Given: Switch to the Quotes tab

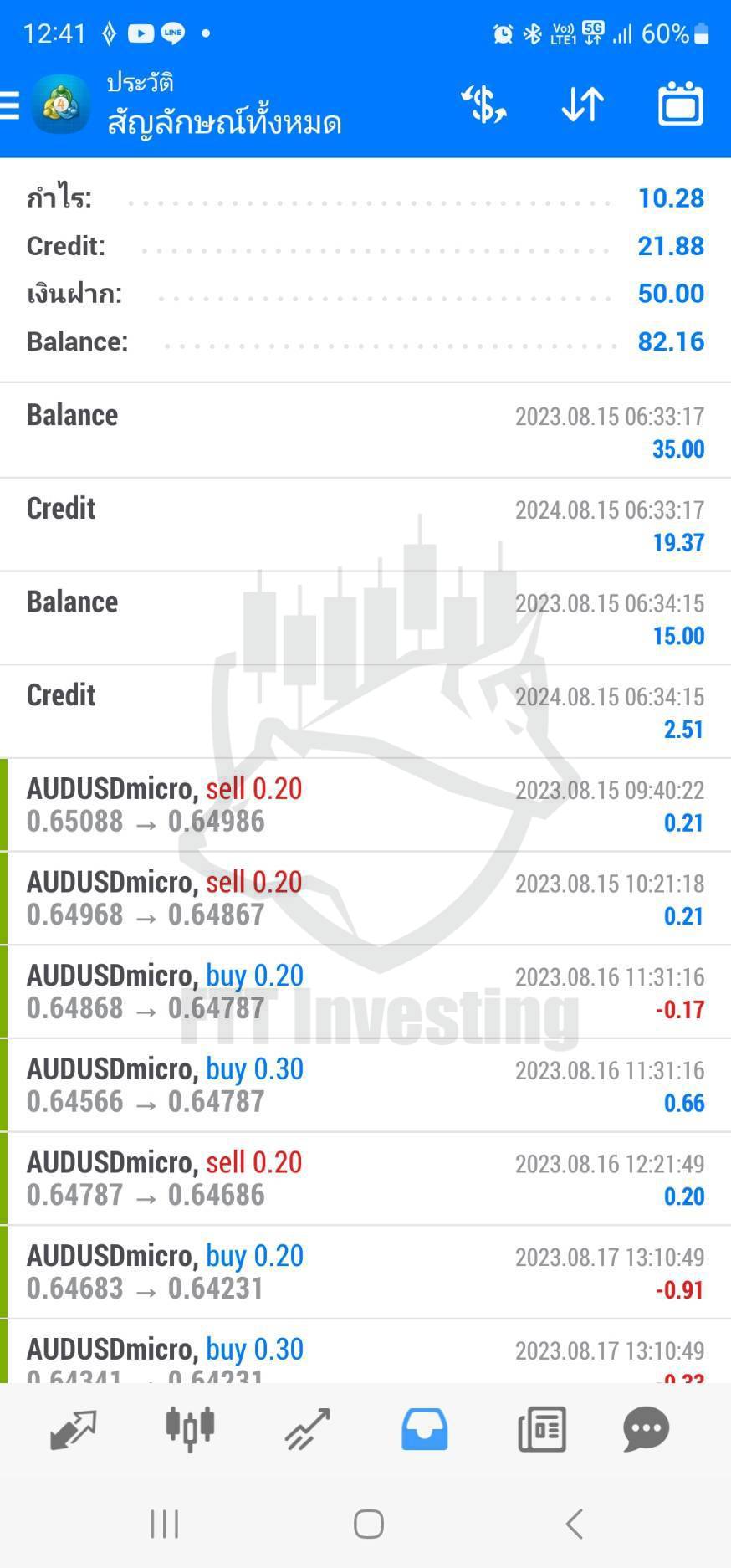Looking at the screenshot, I should click(x=74, y=1429).
